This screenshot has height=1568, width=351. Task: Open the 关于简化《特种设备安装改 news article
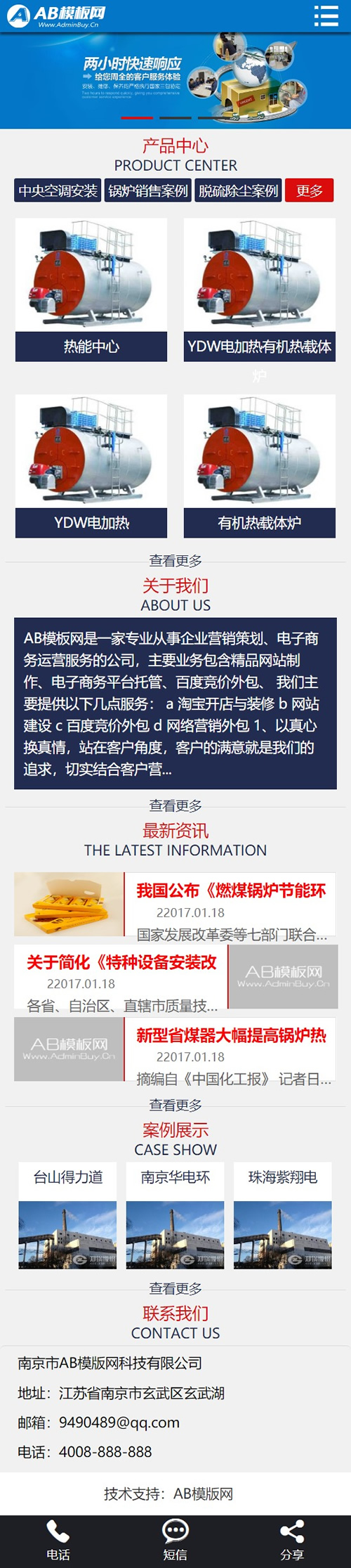175,976
